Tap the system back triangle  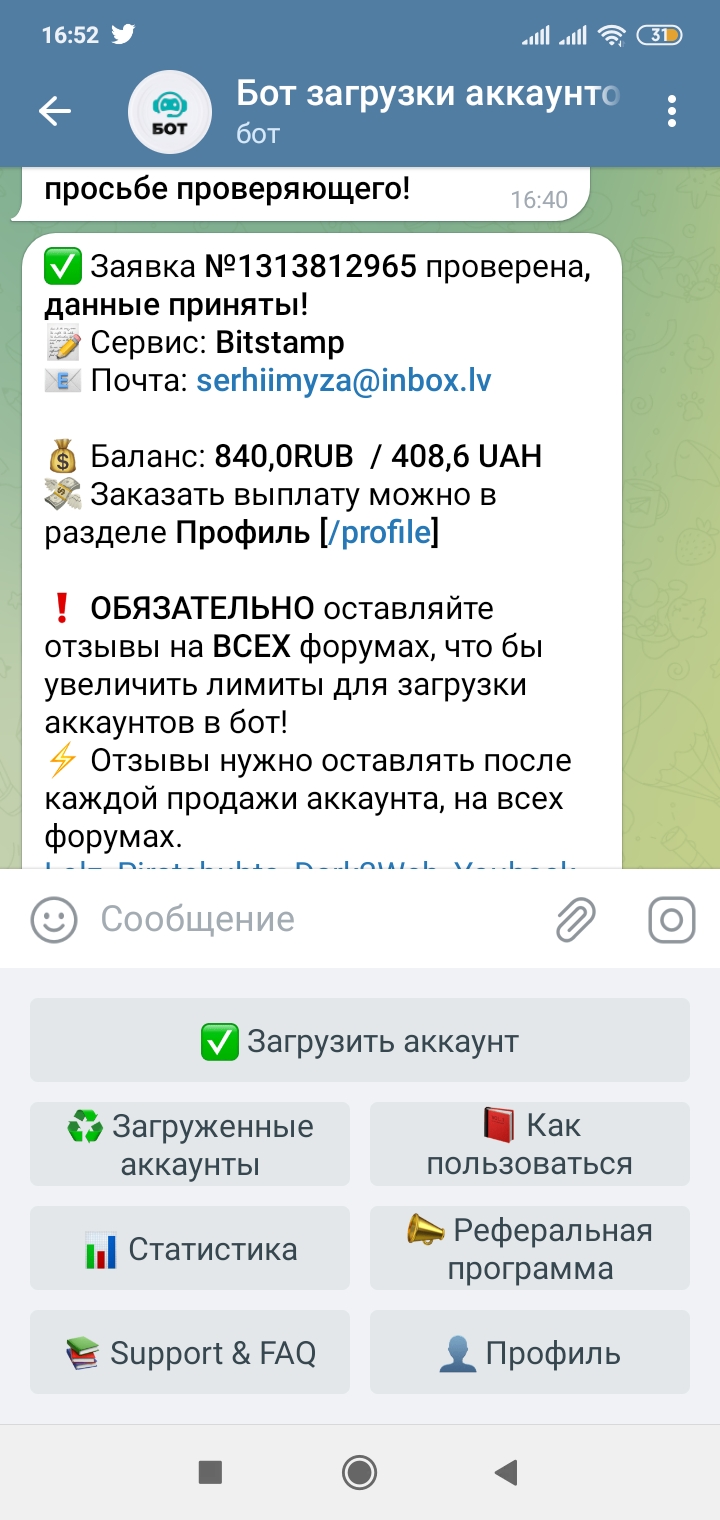tap(506, 1472)
